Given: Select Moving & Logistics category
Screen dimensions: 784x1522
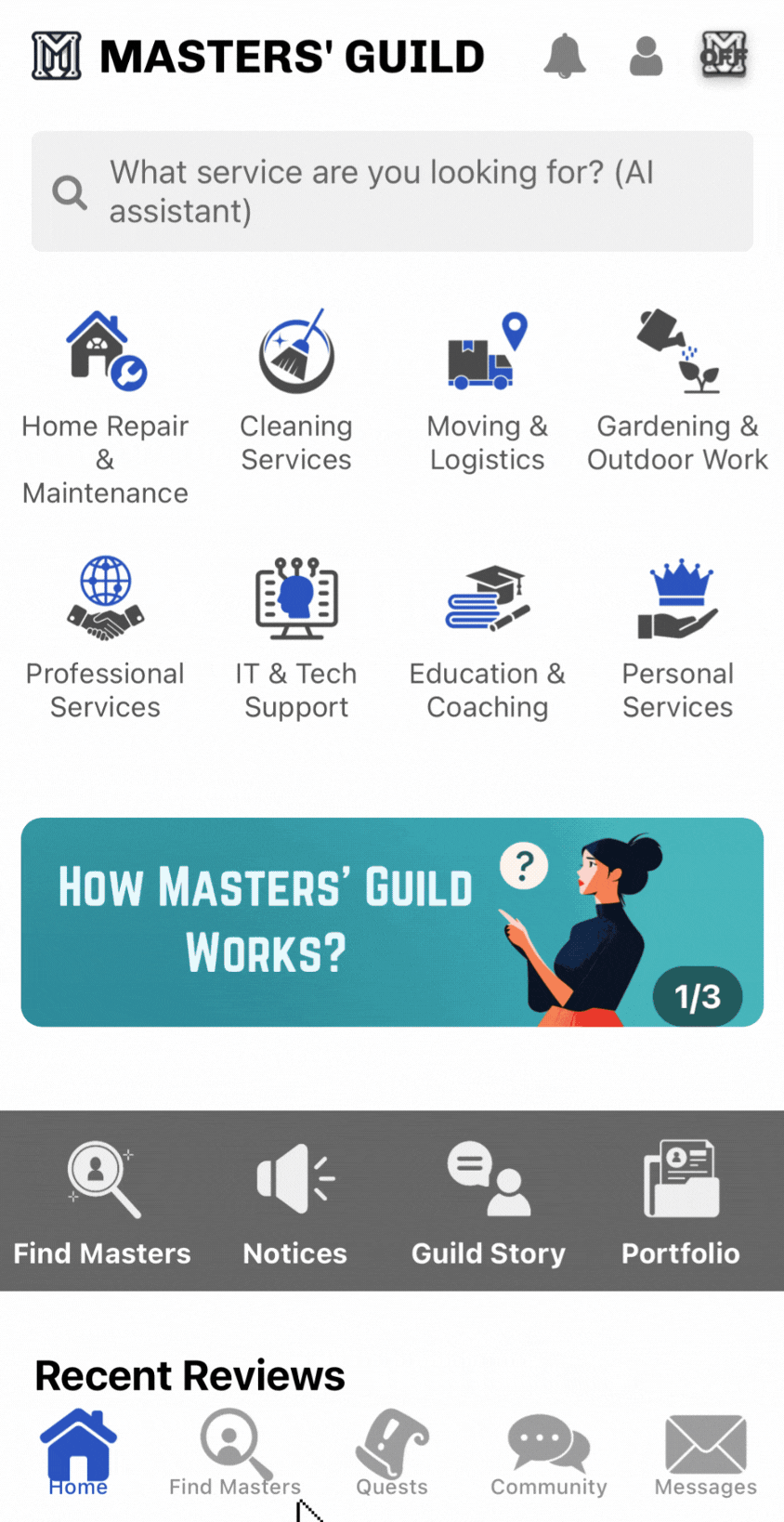Looking at the screenshot, I should (x=487, y=390).
